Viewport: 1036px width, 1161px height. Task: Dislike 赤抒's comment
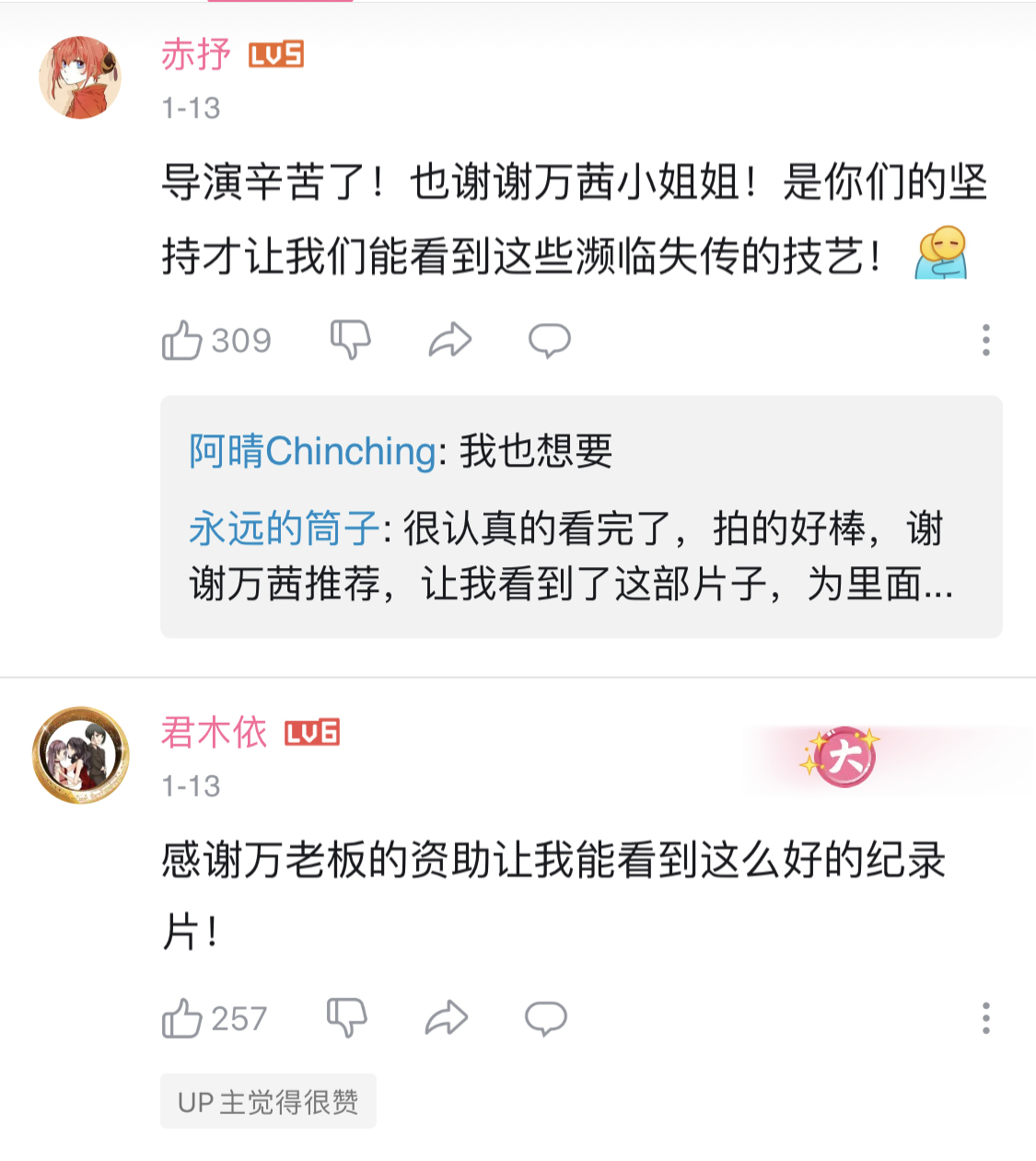pyautogui.click(x=350, y=340)
